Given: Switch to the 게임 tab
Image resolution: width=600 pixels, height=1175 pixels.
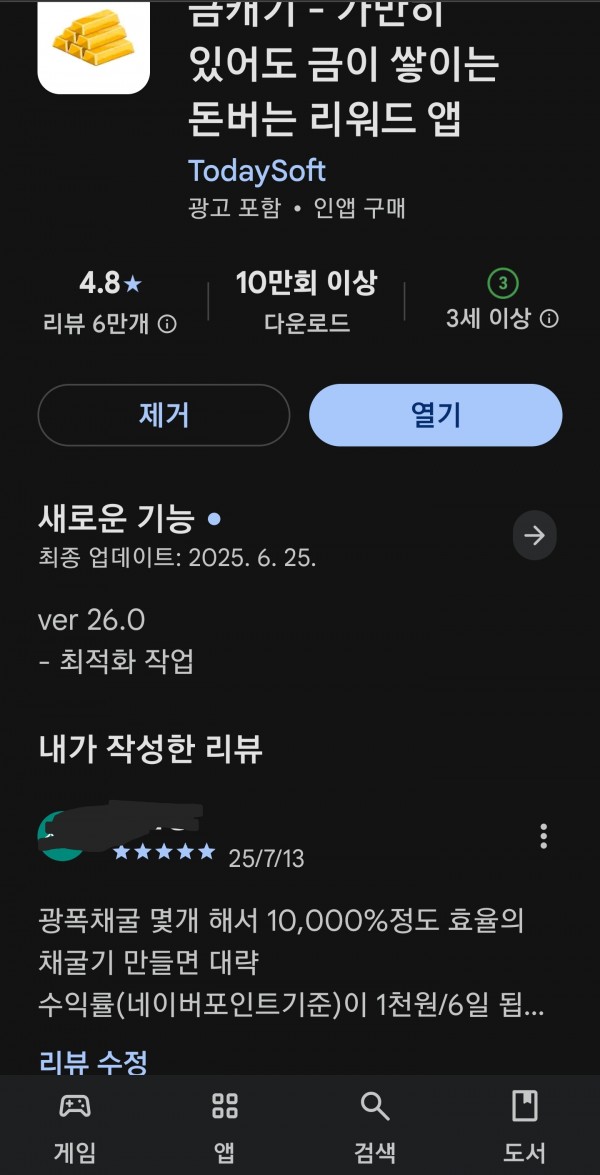Looking at the screenshot, I should coord(75,1126).
